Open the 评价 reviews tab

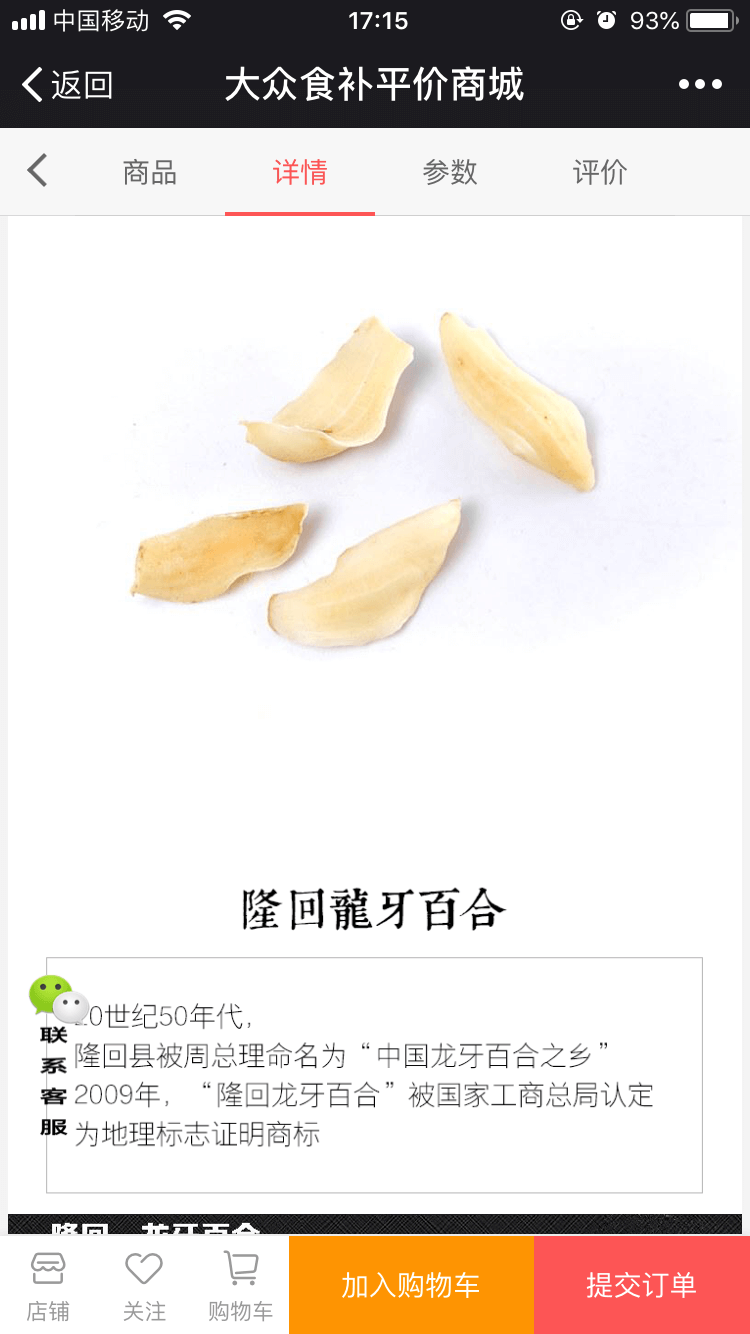(600, 172)
